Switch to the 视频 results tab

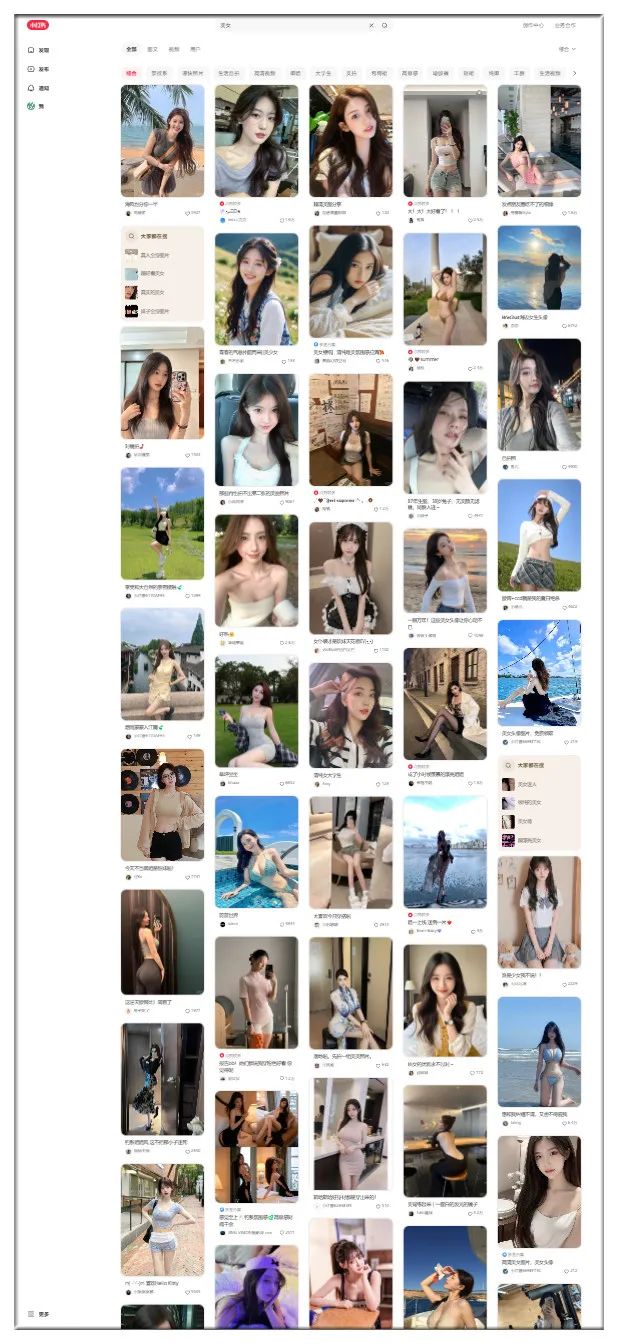click(174, 48)
